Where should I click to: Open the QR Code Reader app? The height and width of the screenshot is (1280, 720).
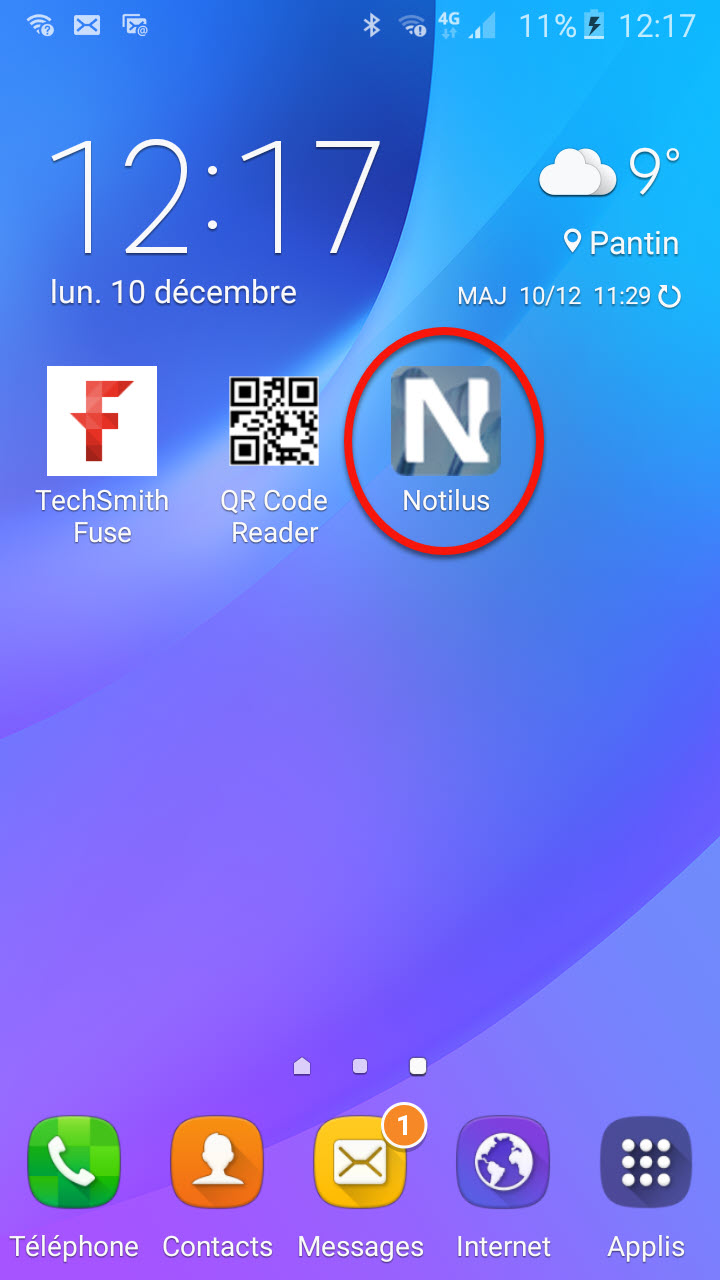click(274, 420)
